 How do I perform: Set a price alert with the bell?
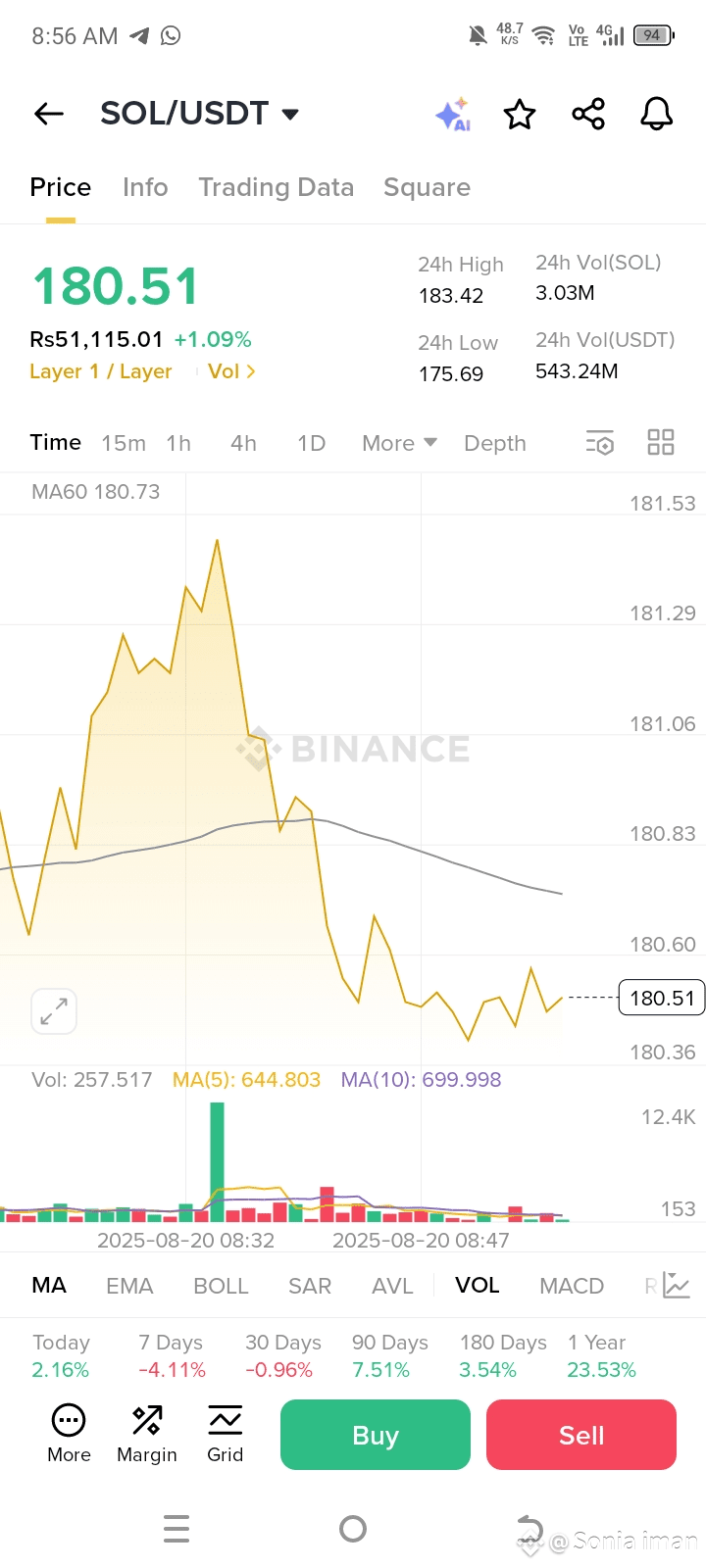pos(657,114)
